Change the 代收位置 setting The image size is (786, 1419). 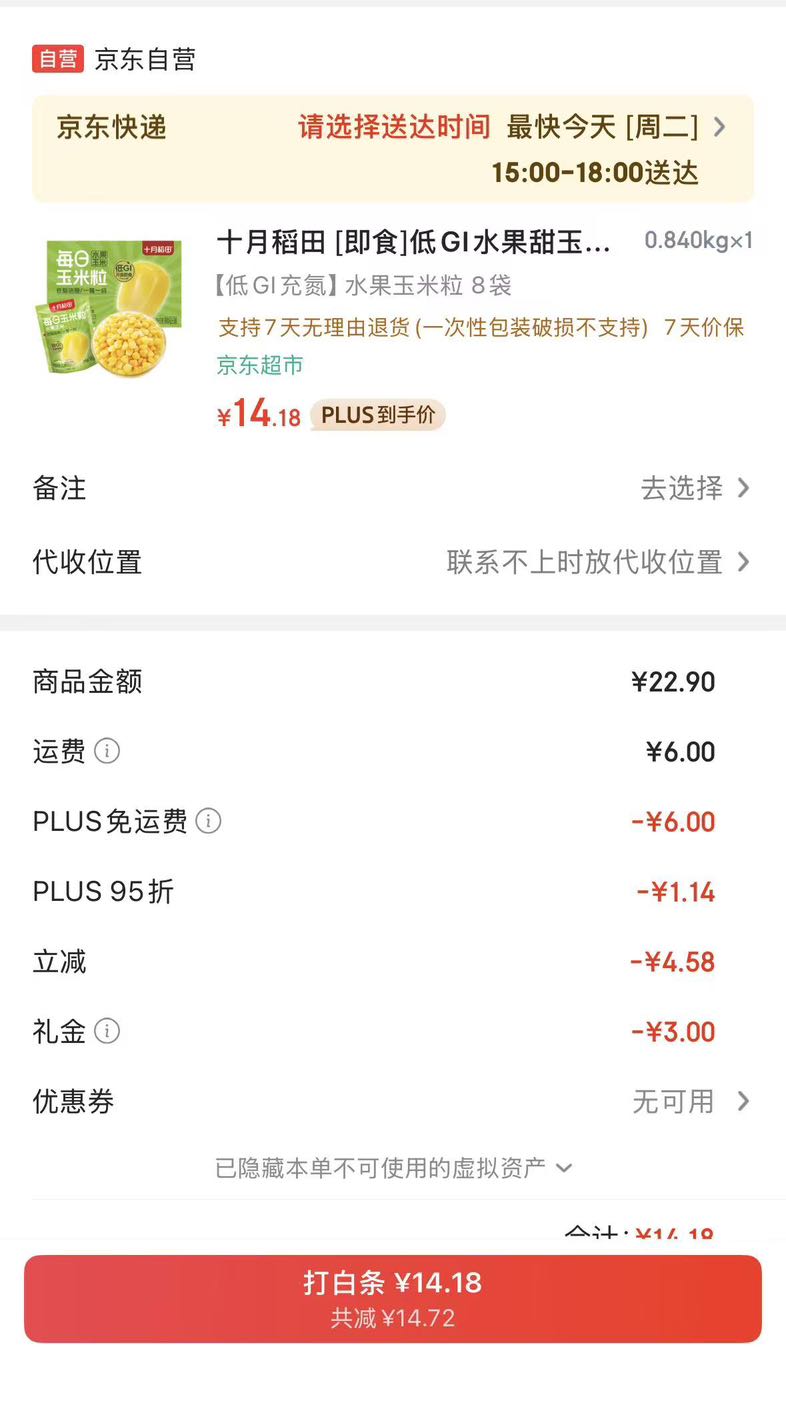(393, 562)
